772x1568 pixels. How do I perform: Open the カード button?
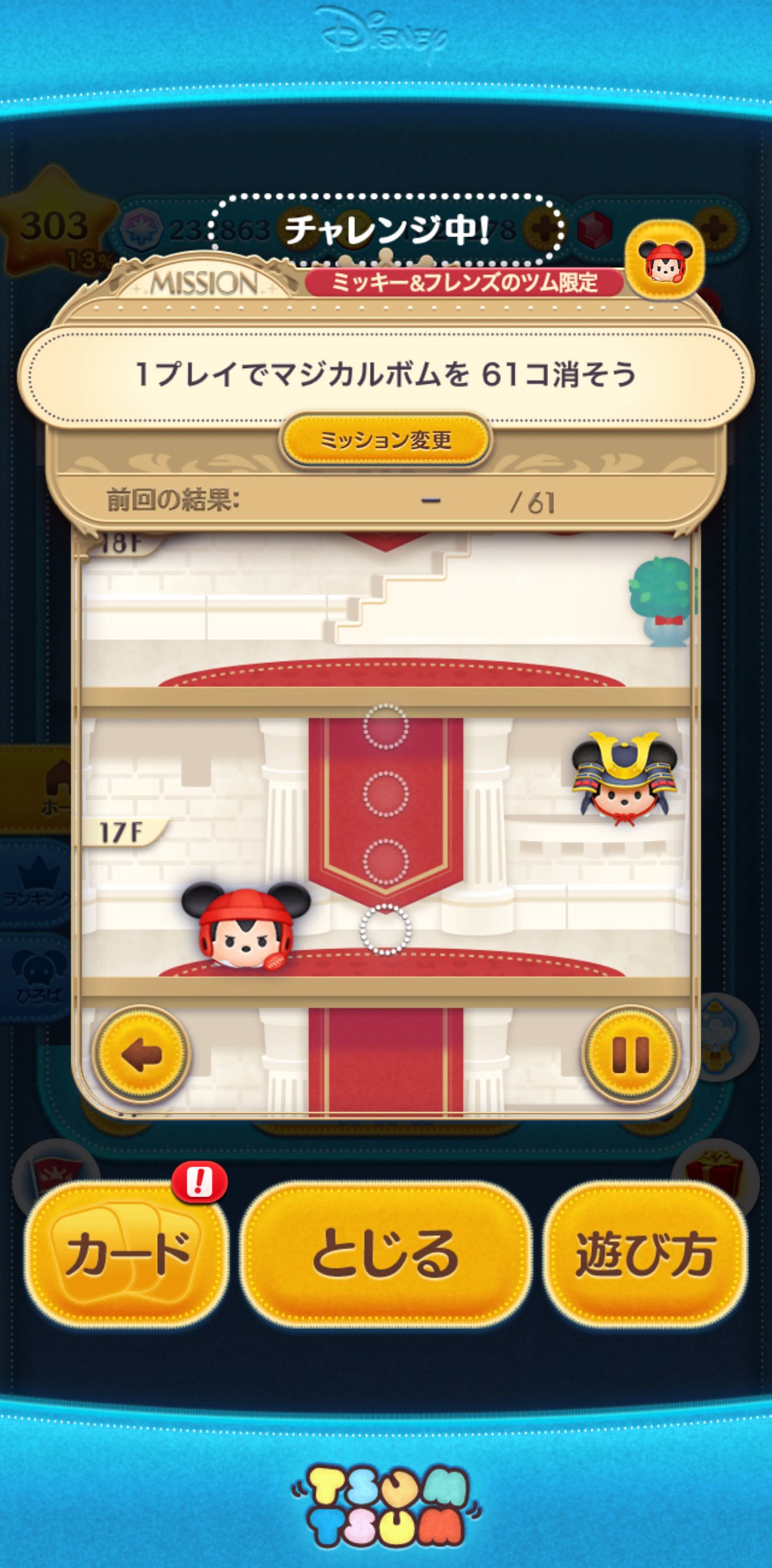[126, 1254]
